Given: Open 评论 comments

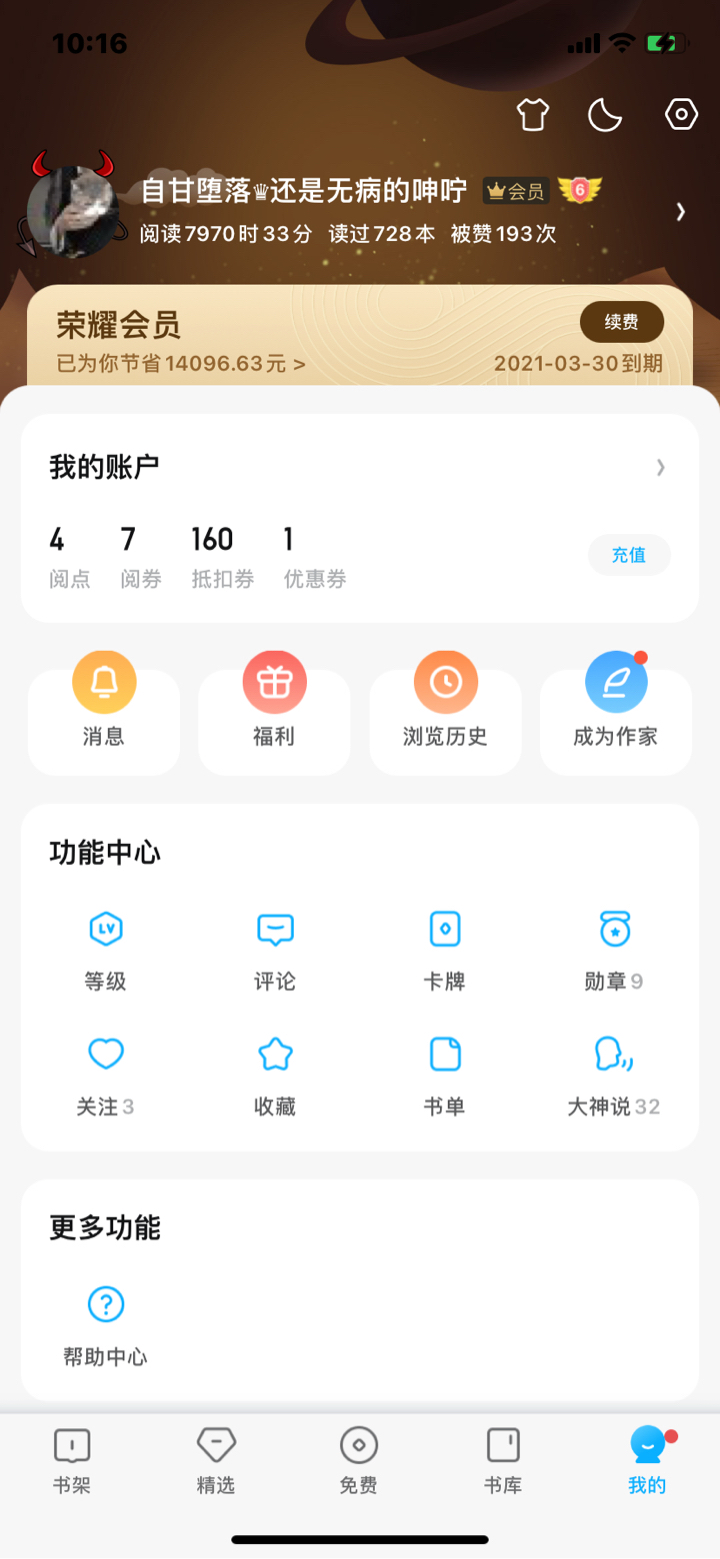Looking at the screenshot, I should [275, 952].
